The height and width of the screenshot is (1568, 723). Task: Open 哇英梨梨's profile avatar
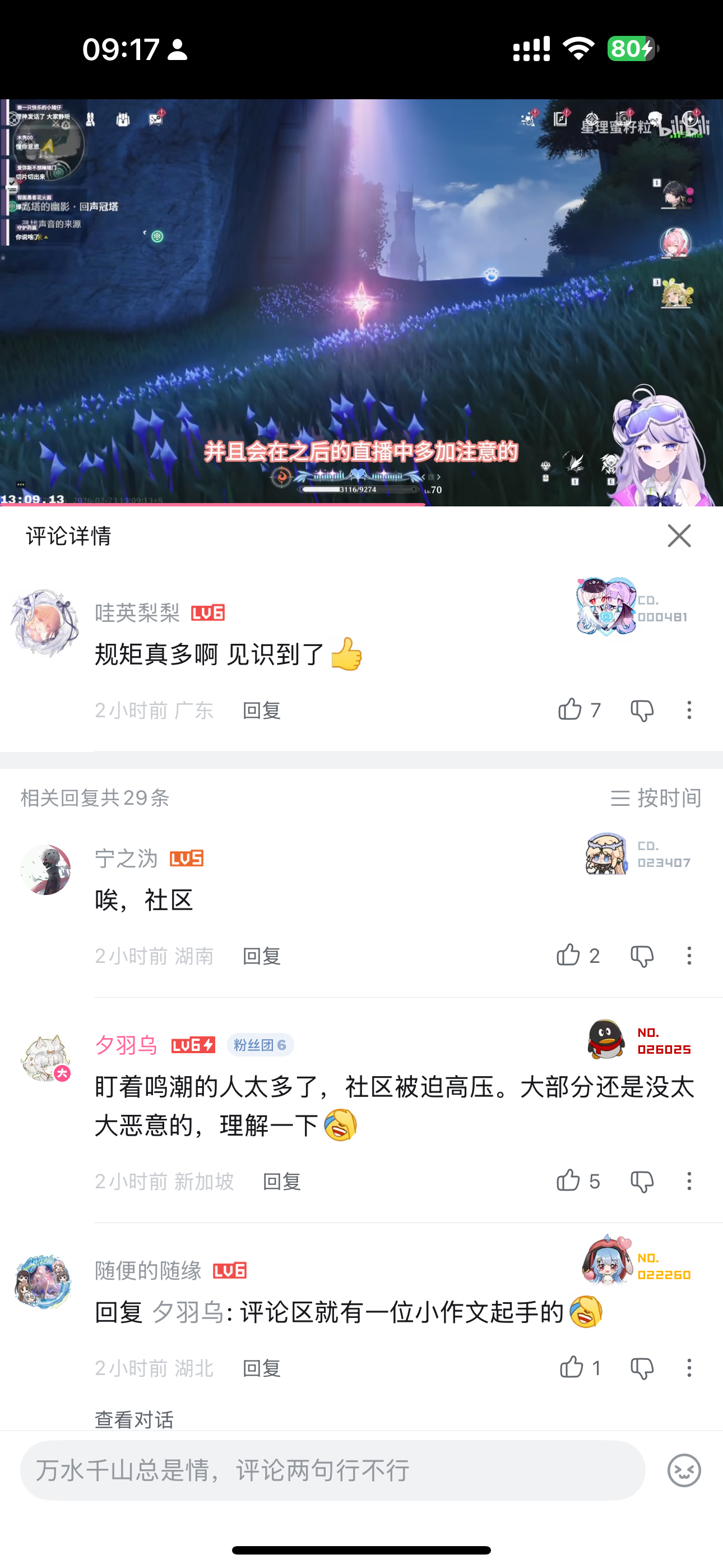point(44,623)
